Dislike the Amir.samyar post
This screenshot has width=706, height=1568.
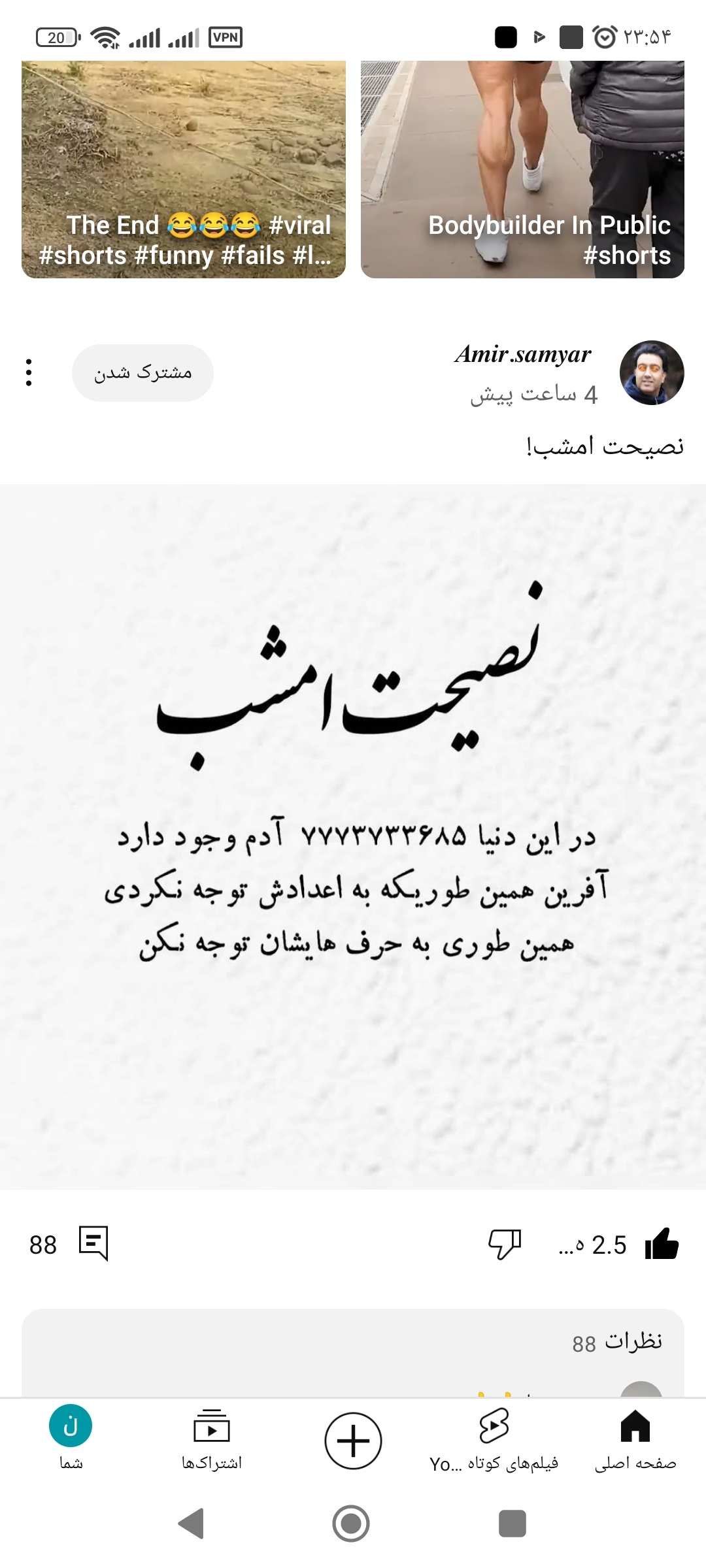pyautogui.click(x=505, y=1244)
